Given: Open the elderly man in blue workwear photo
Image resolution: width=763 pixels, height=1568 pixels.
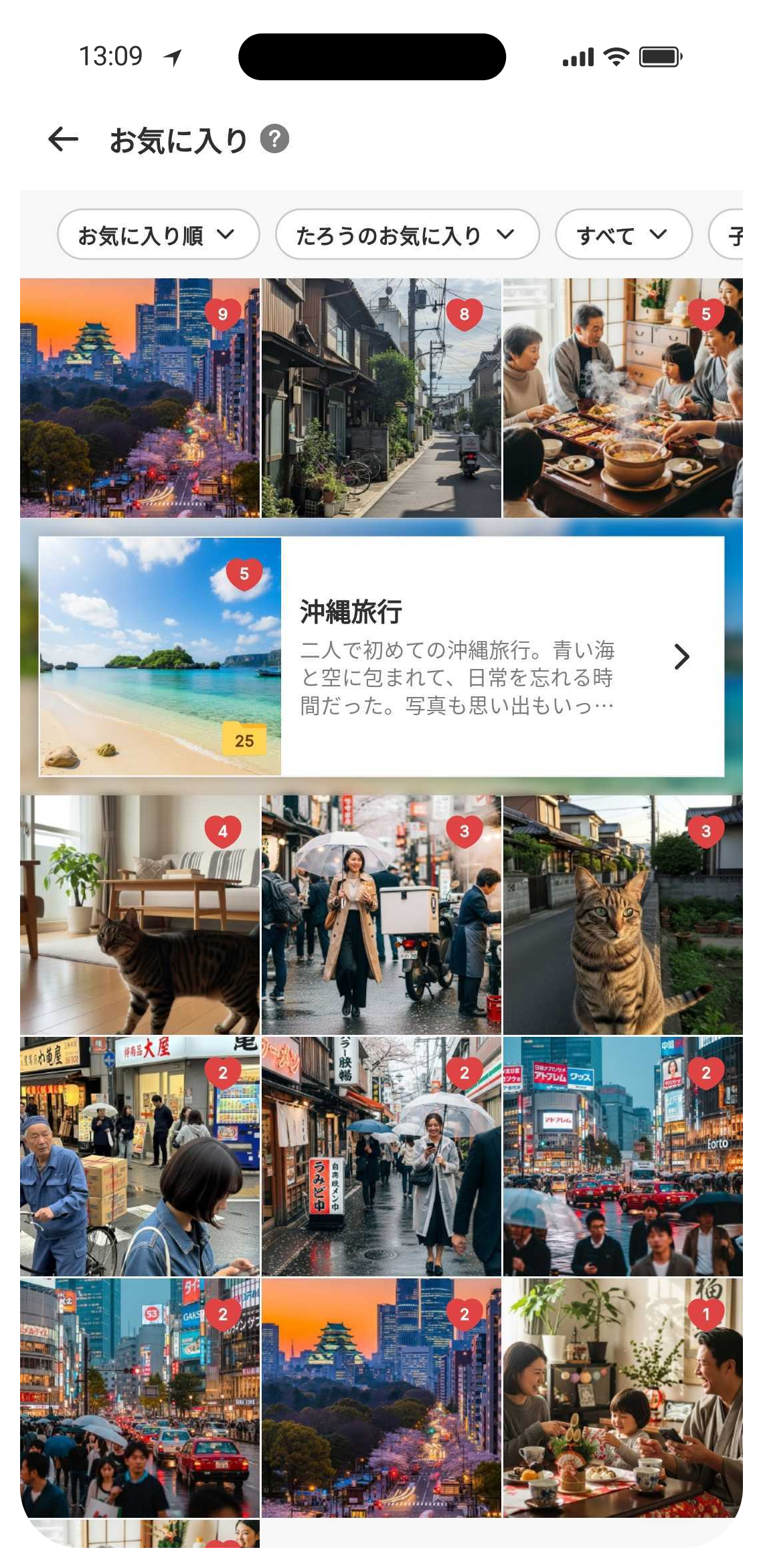Looking at the screenshot, I should pyautogui.click(x=139, y=1156).
